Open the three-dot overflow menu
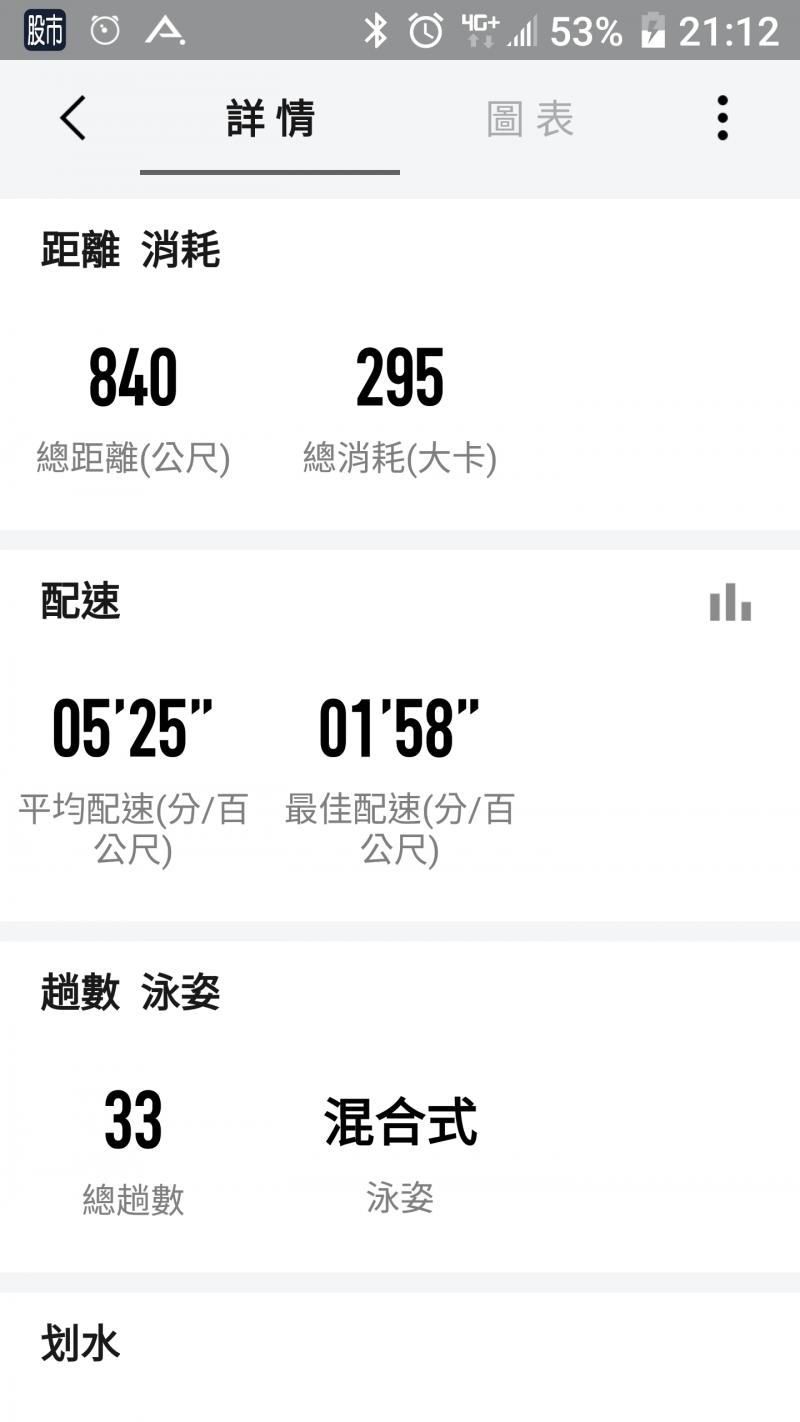 pos(722,119)
